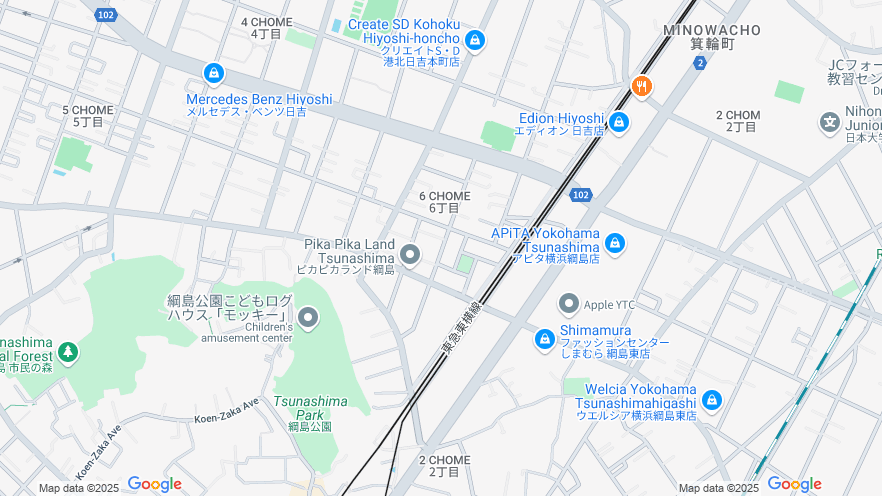
Task: Select the Tsunashima forest park marker
Action: coord(67,352)
